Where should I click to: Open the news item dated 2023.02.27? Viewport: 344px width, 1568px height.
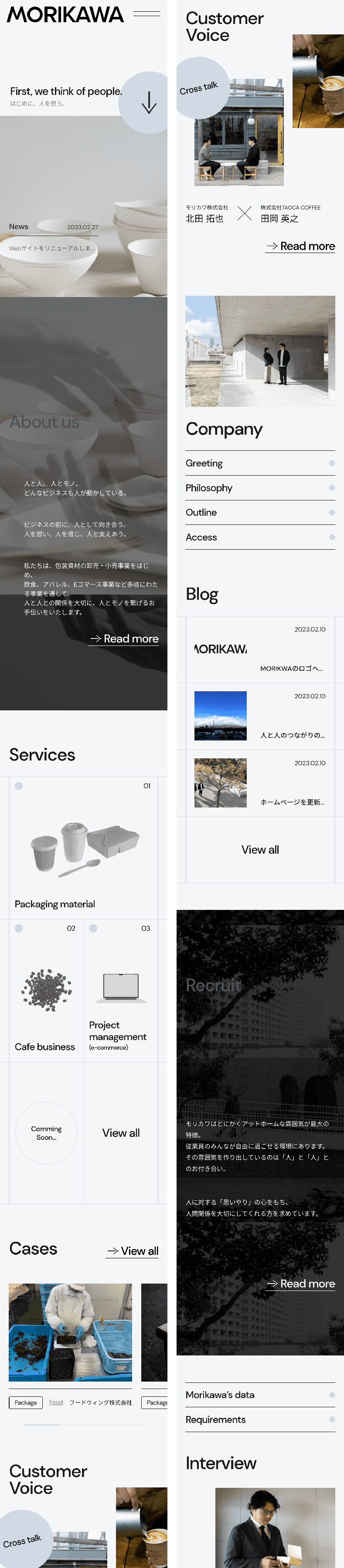click(53, 237)
